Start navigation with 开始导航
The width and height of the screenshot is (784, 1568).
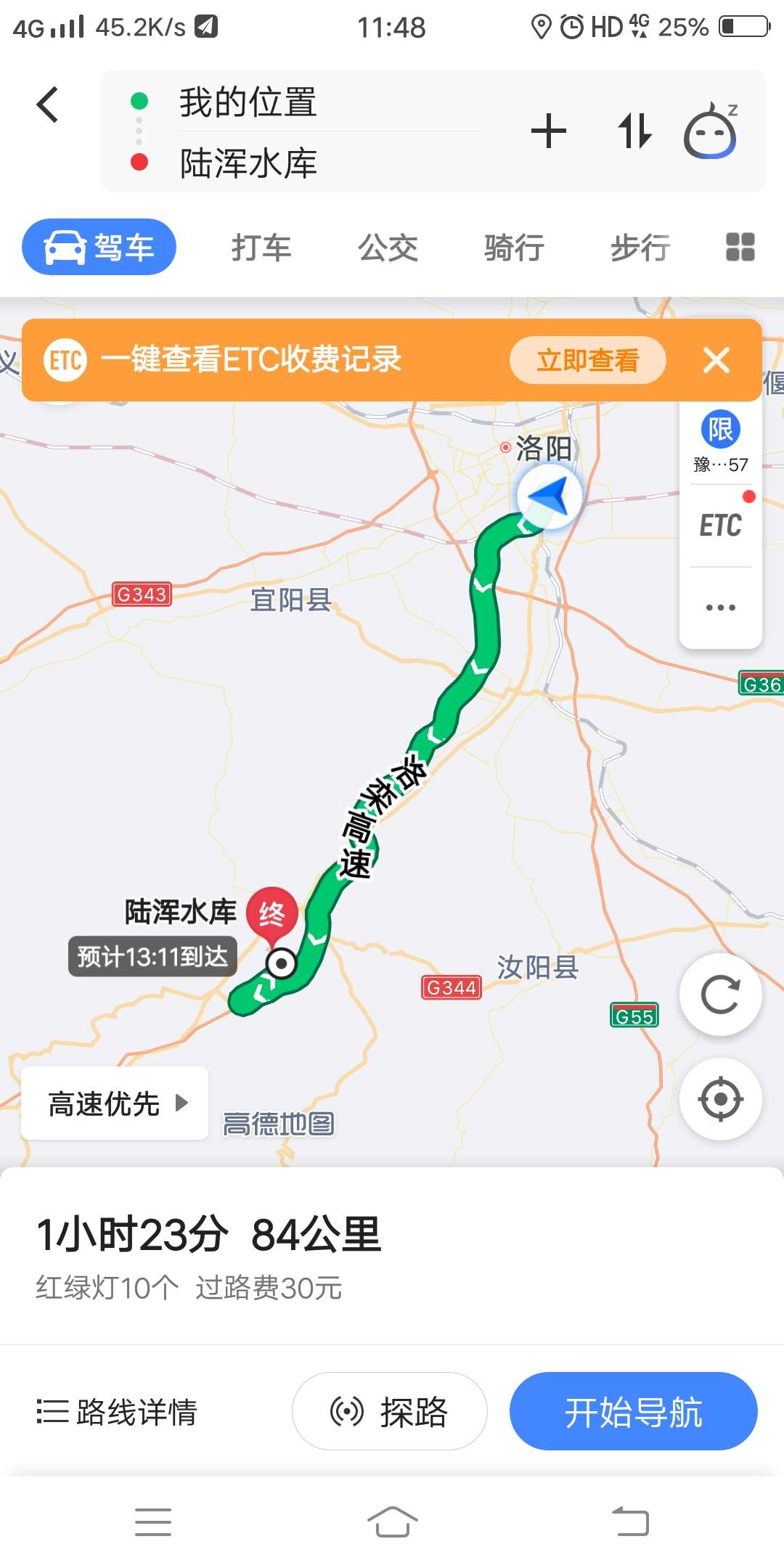pyautogui.click(x=634, y=1412)
